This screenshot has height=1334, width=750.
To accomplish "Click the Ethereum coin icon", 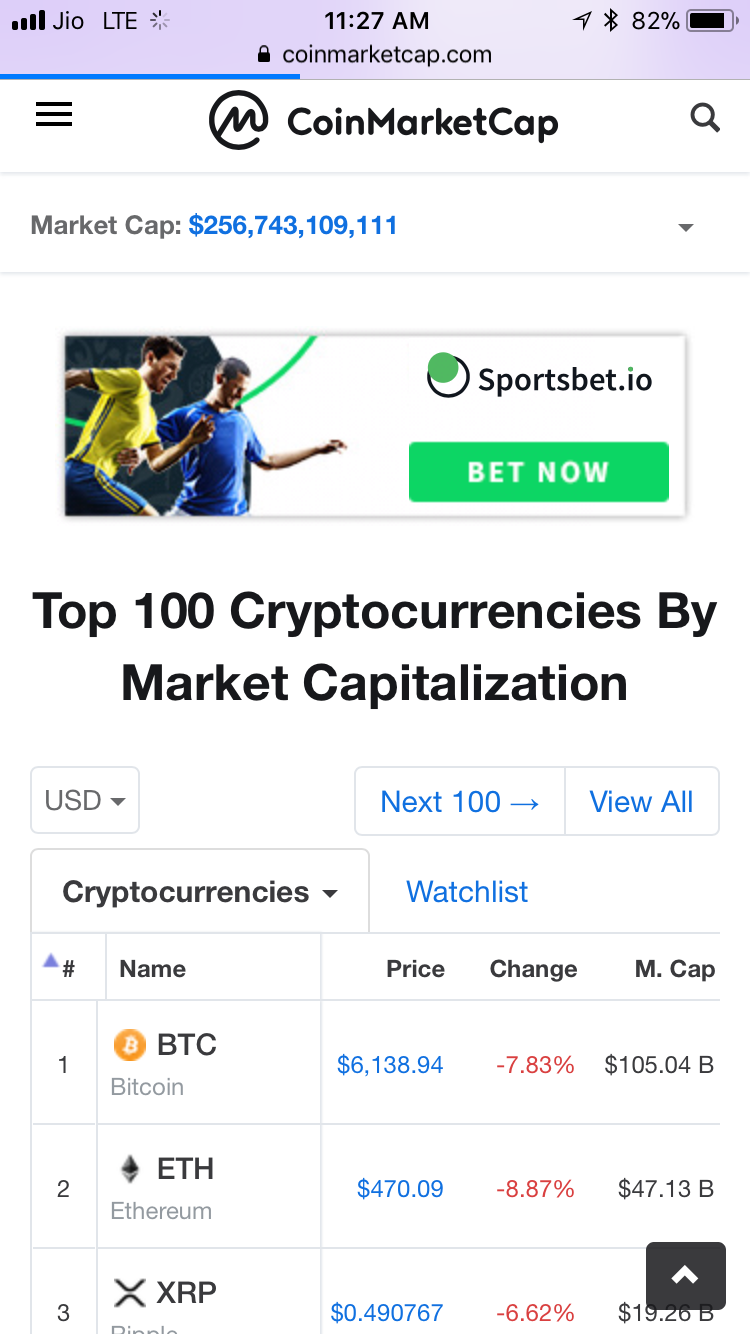I will pos(129,1169).
